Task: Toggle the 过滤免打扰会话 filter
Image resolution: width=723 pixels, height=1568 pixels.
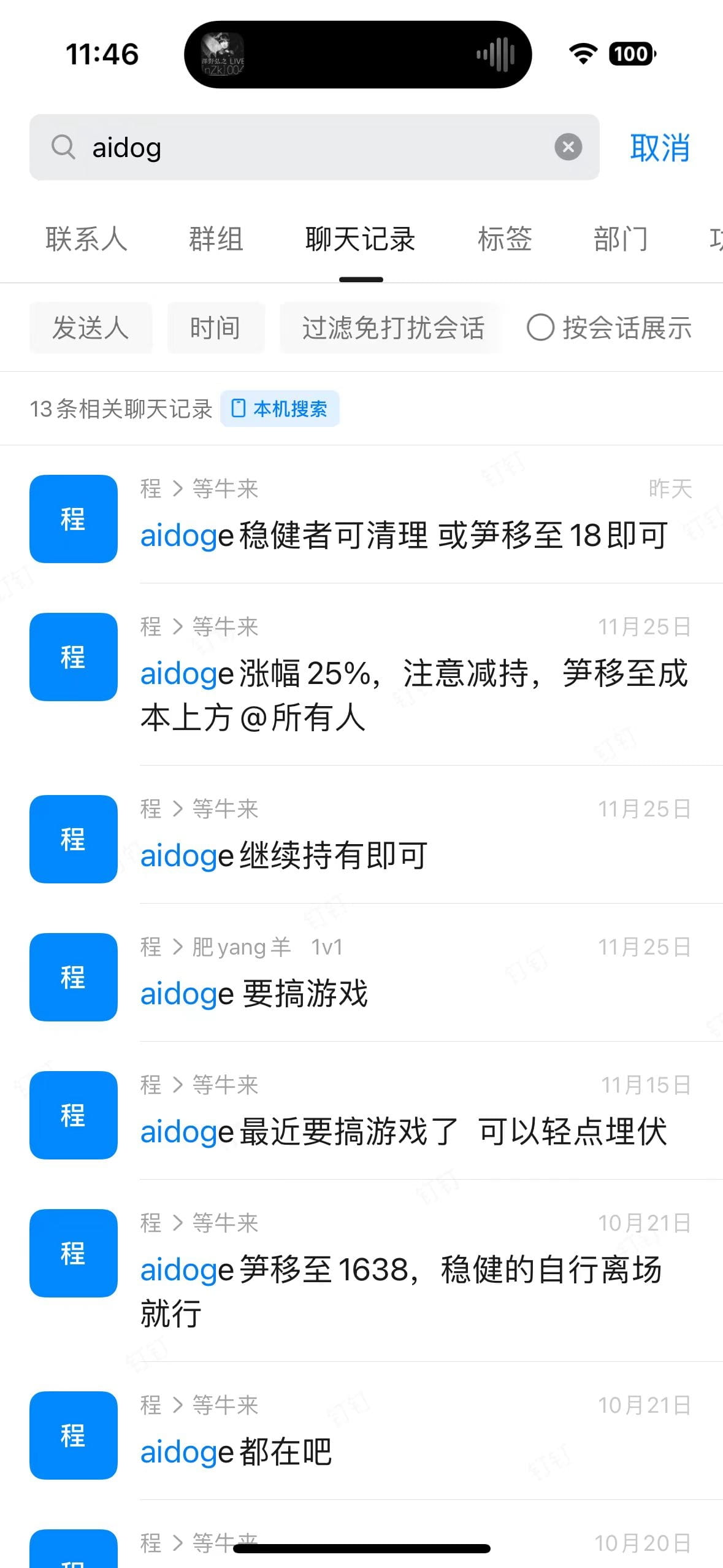Action: tap(392, 329)
